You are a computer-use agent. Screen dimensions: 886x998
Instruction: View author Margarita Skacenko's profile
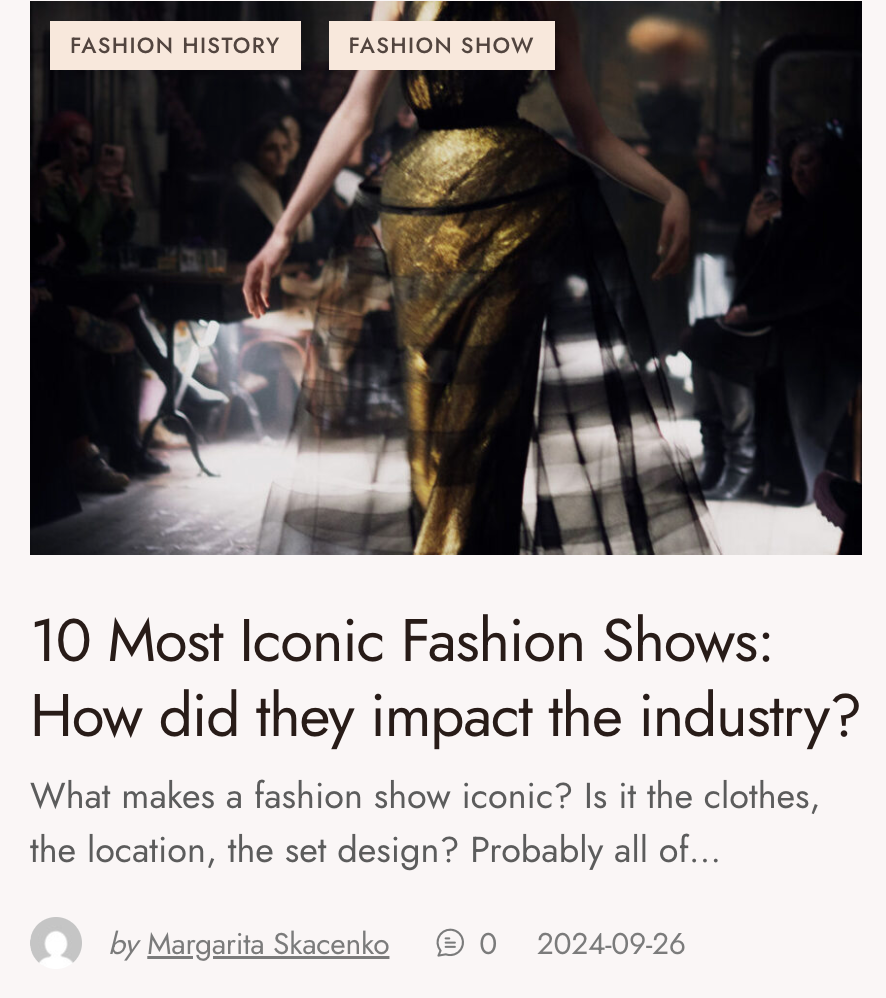[x=268, y=944]
